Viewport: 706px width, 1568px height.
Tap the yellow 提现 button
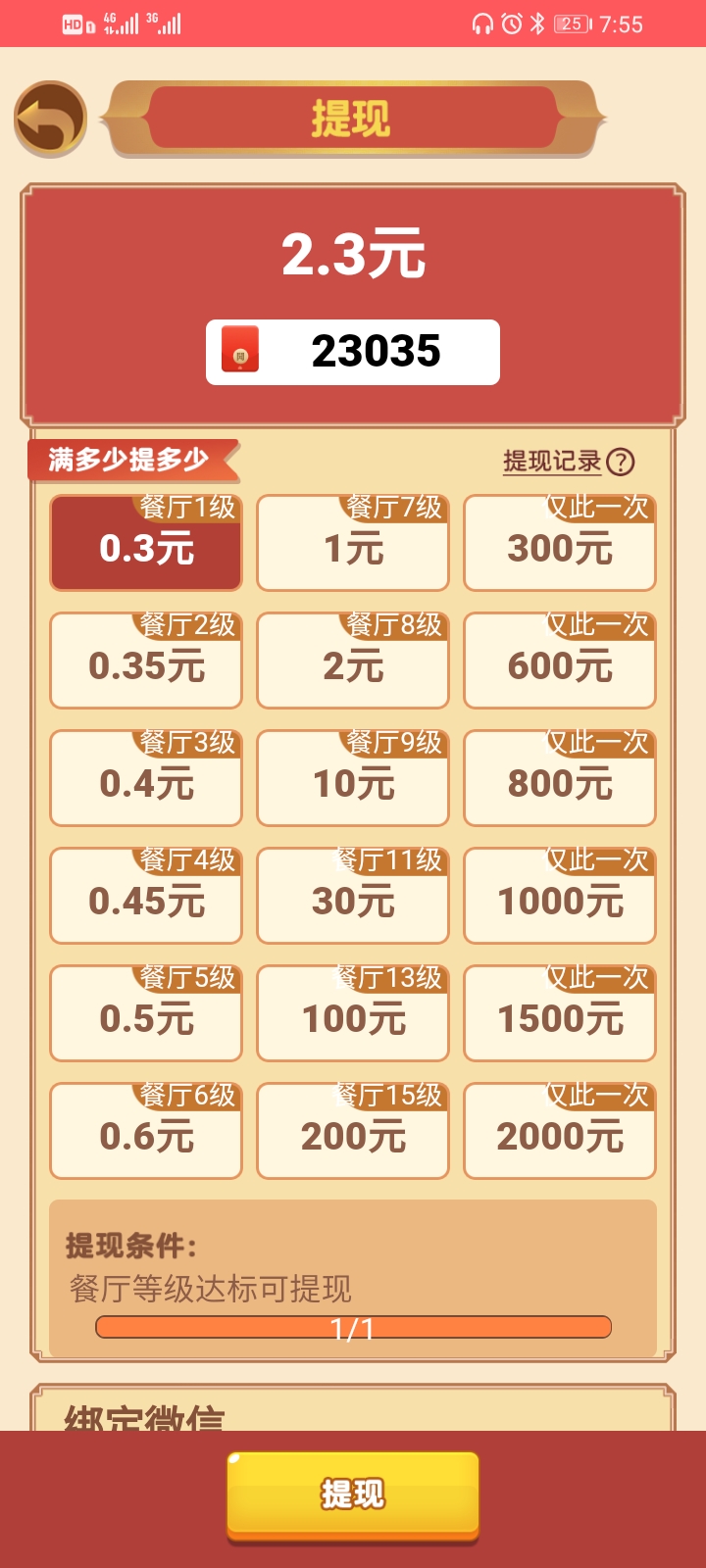tap(353, 1494)
